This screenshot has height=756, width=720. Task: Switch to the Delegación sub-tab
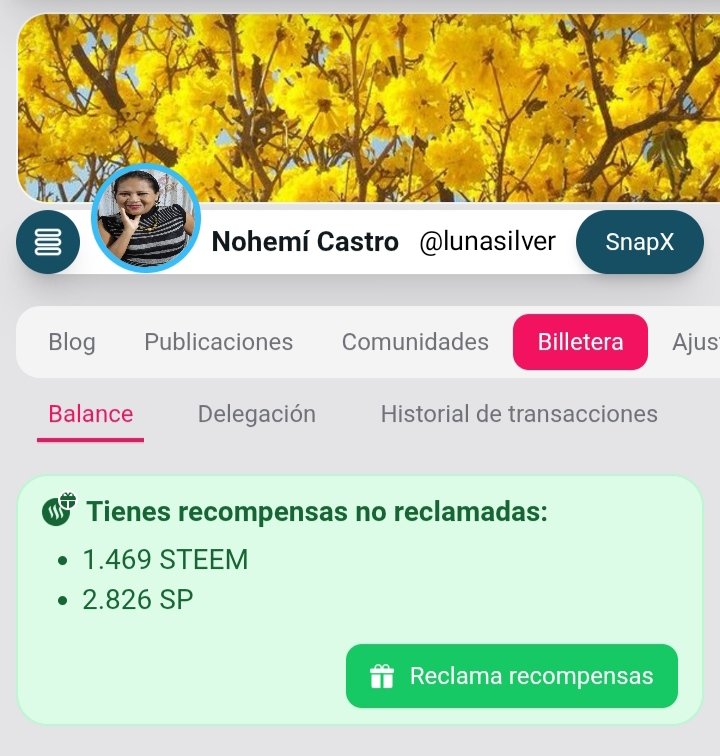pyautogui.click(x=257, y=414)
